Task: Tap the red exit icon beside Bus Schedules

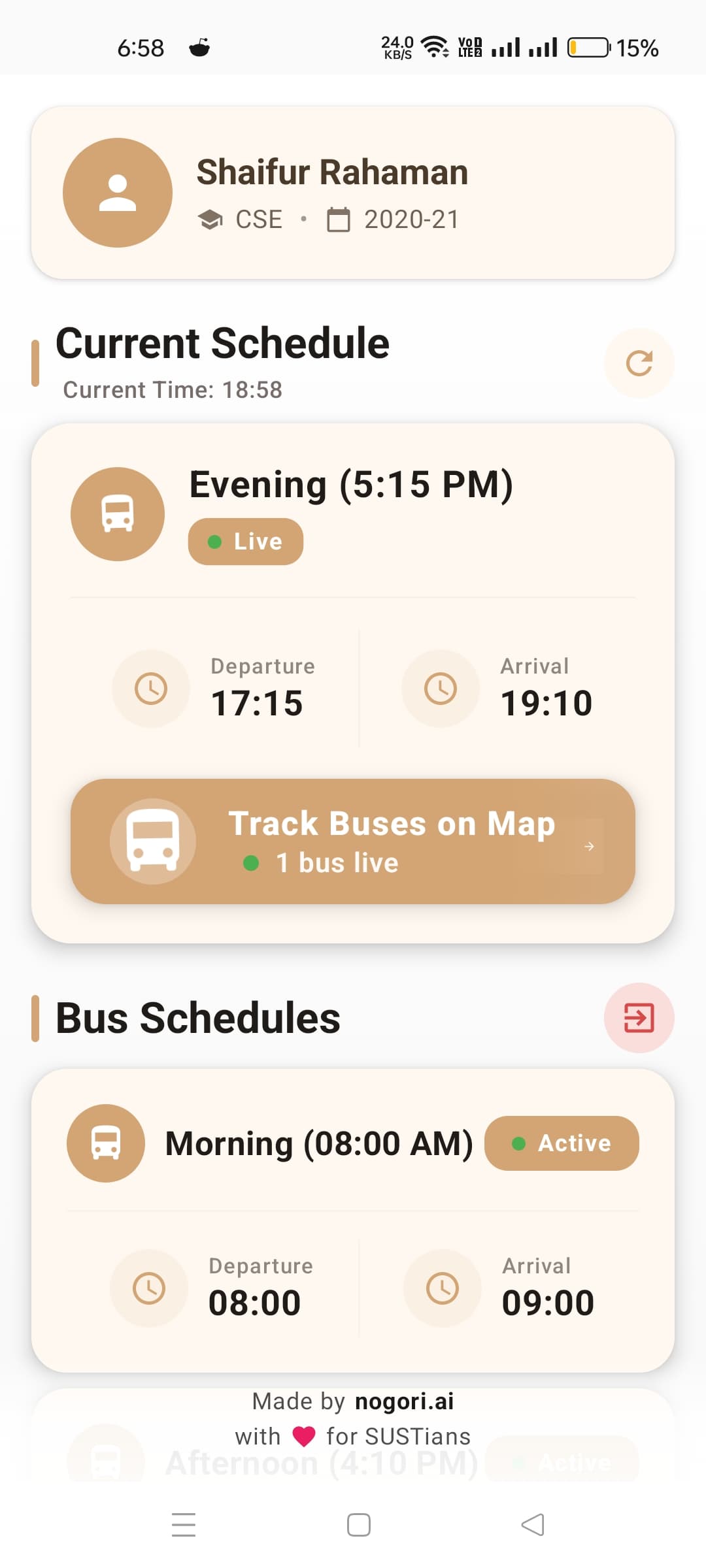Action: 638,1017
